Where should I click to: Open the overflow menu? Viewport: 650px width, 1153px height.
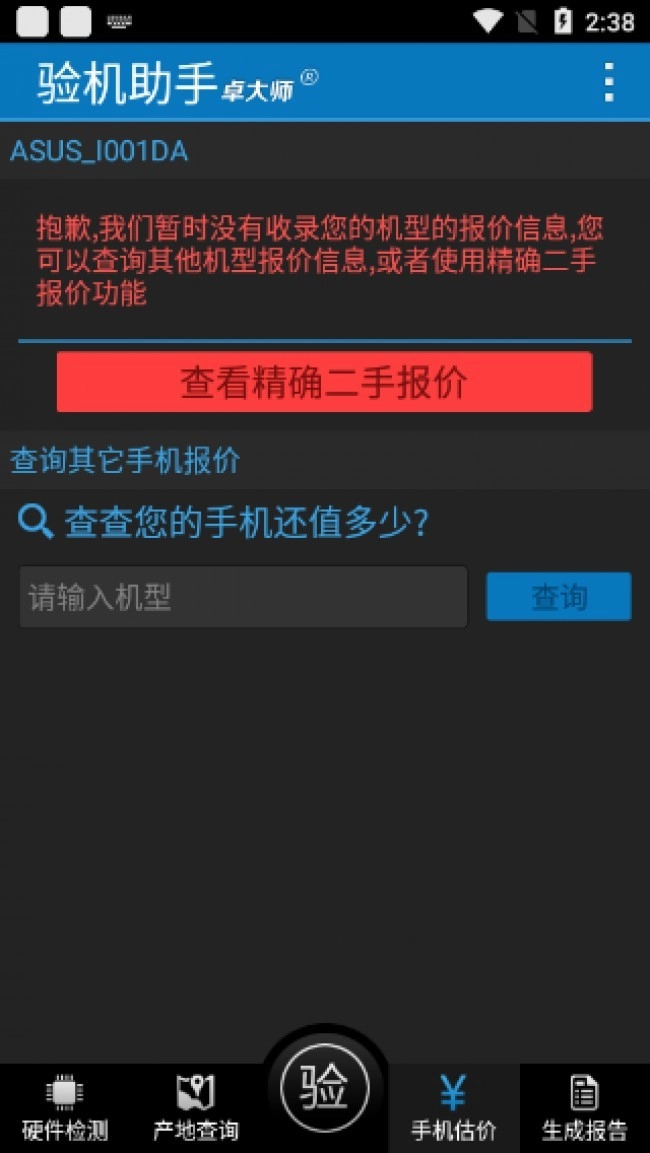(608, 82)
